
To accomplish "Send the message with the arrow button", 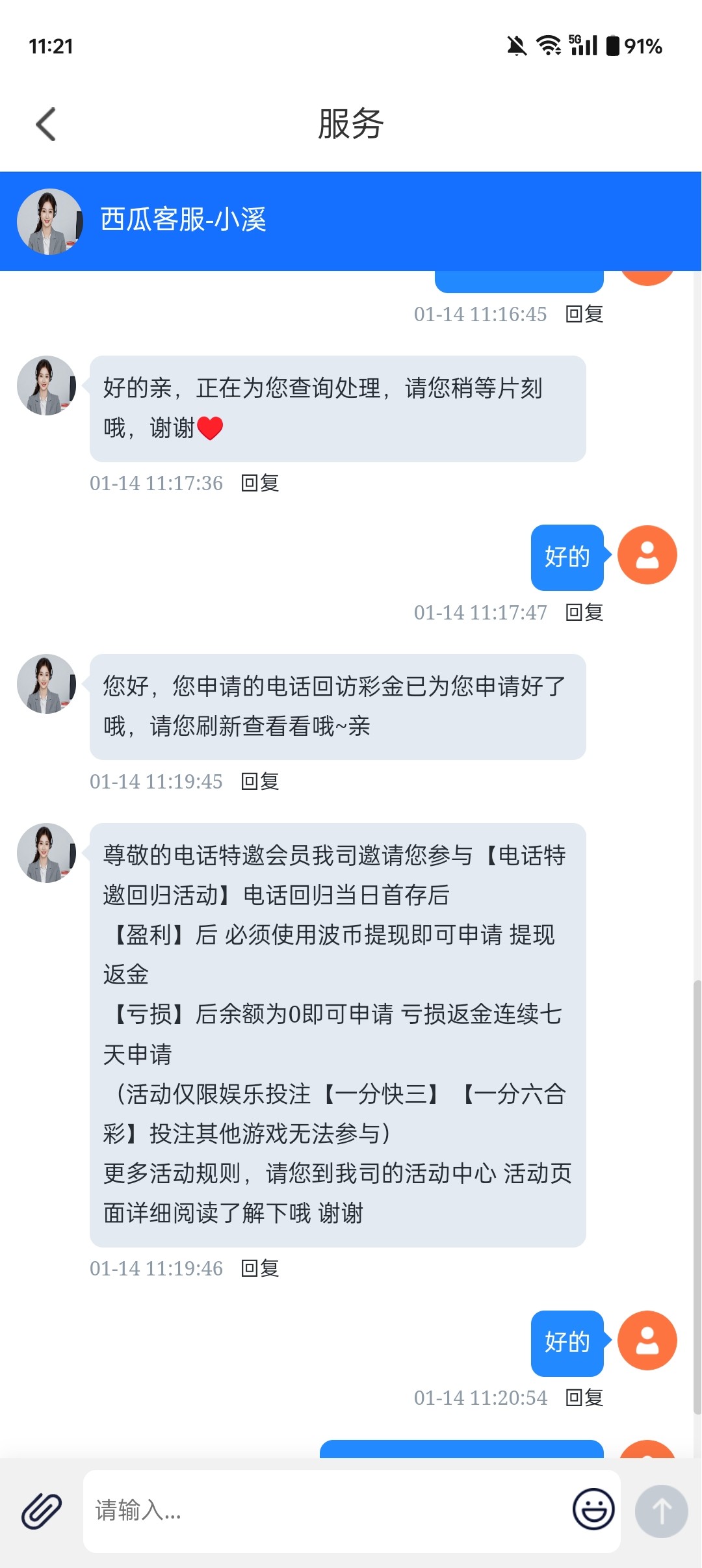I will click(x=661, y=1511).
